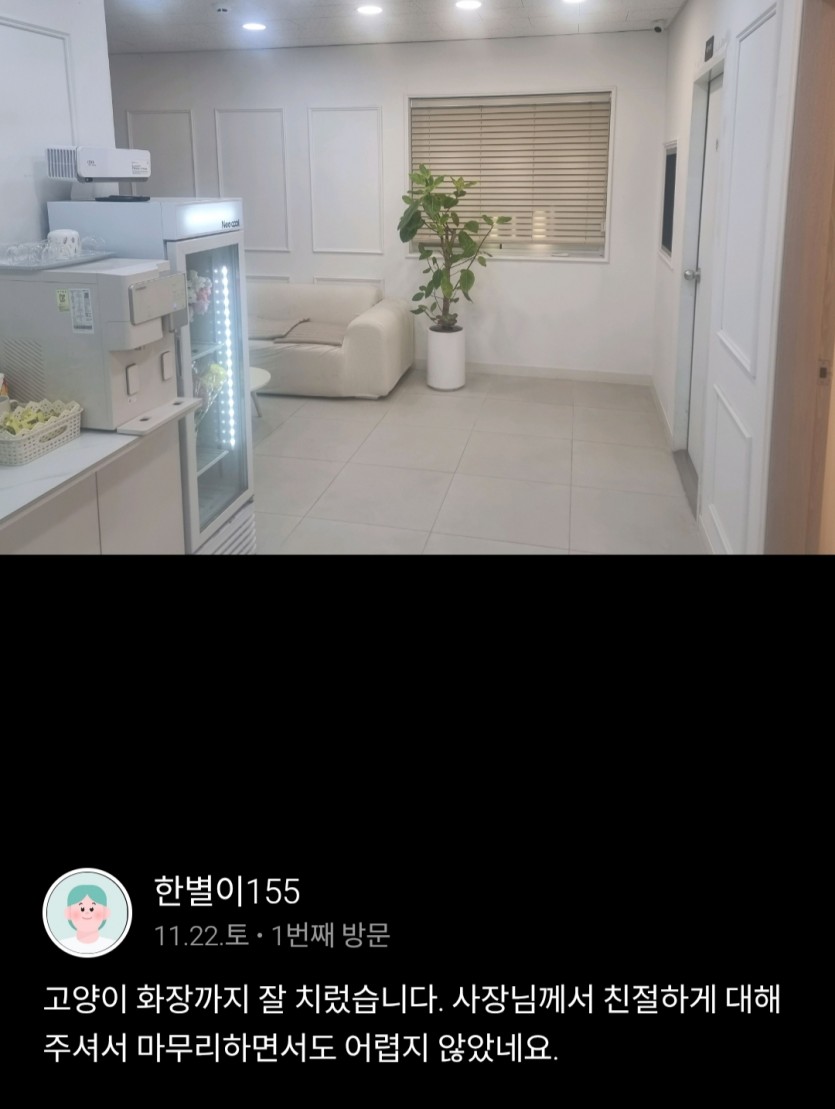The width and height of the screenshot is (835, 1109).
Task: Tap the review photo of the lobby
Action: (x=417, y=277)
